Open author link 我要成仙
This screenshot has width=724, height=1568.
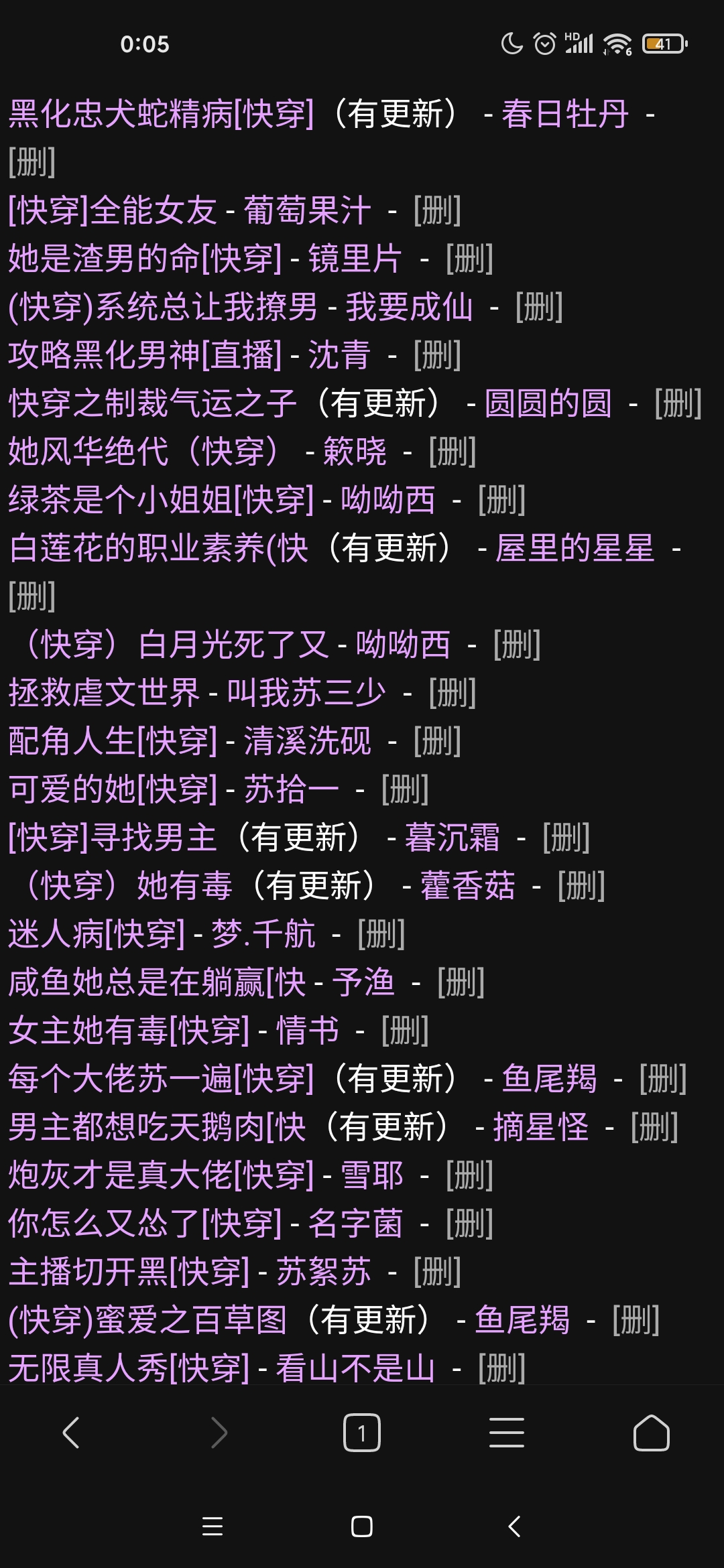pos(409,307)
